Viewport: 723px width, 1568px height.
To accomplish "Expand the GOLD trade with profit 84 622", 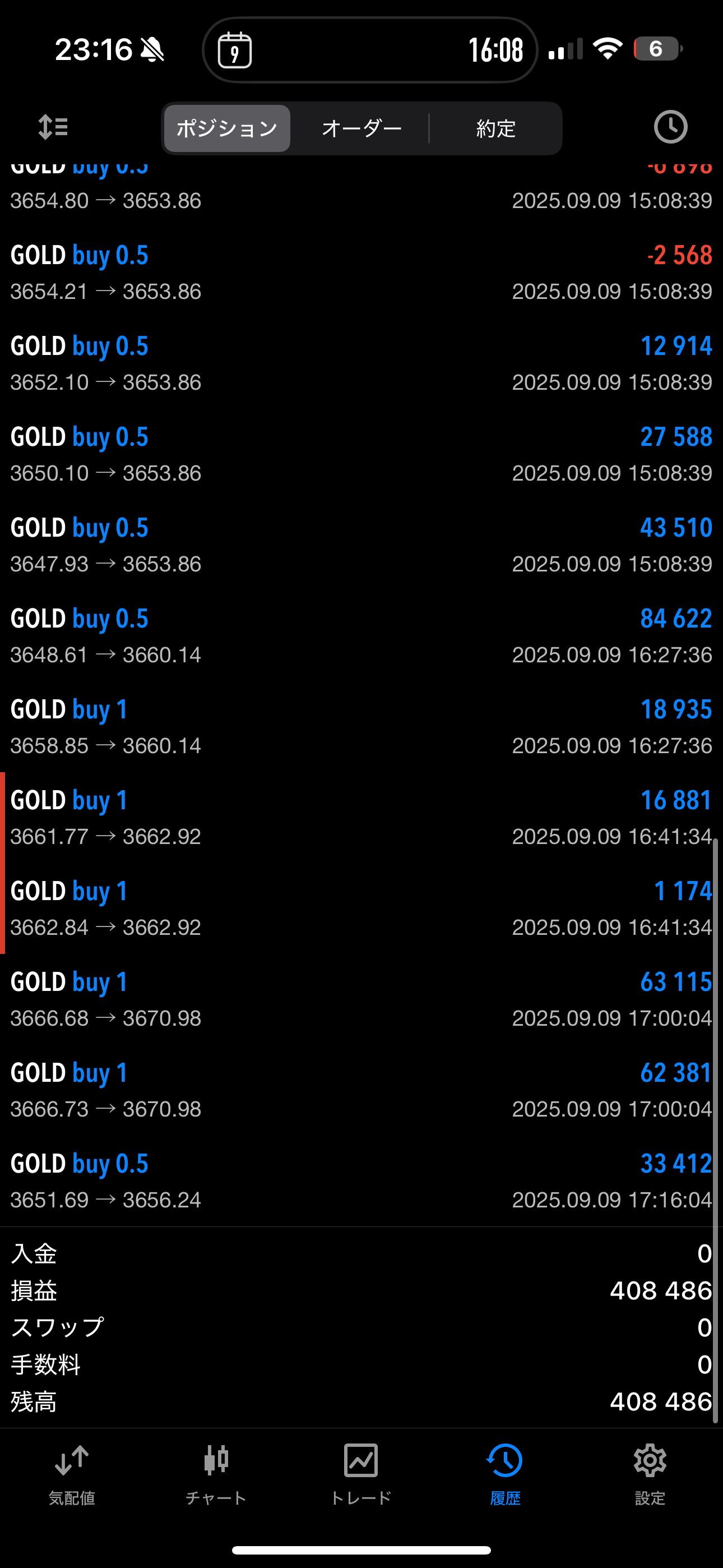I will coord(361,636).
